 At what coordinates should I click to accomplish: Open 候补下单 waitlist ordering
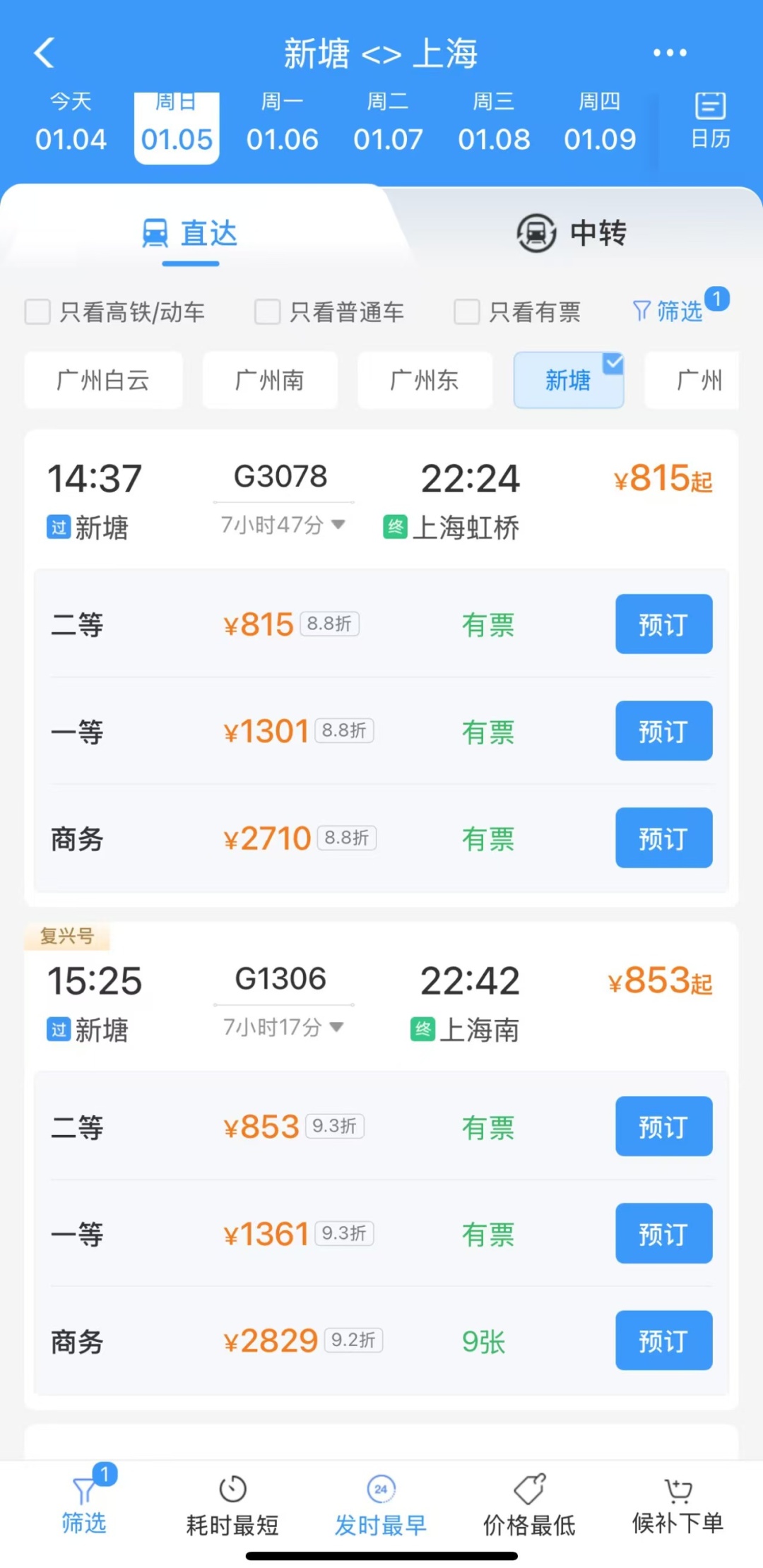[x=678, y=1509]
